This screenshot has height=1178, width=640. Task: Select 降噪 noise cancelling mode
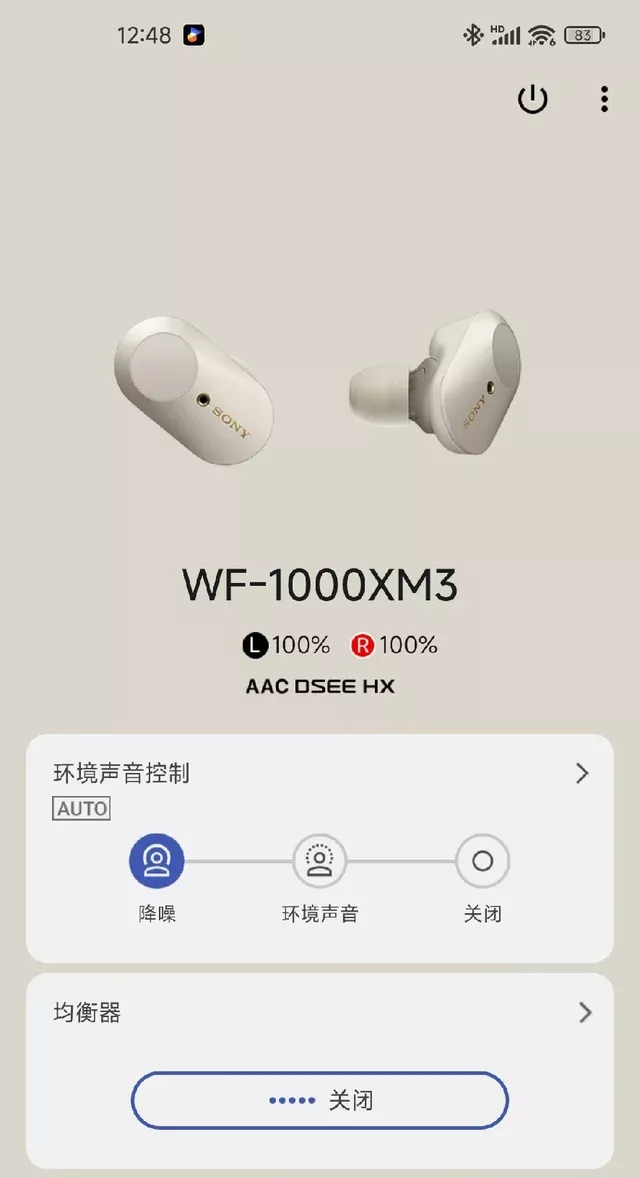pyautogui.click(x=157, y=861)
